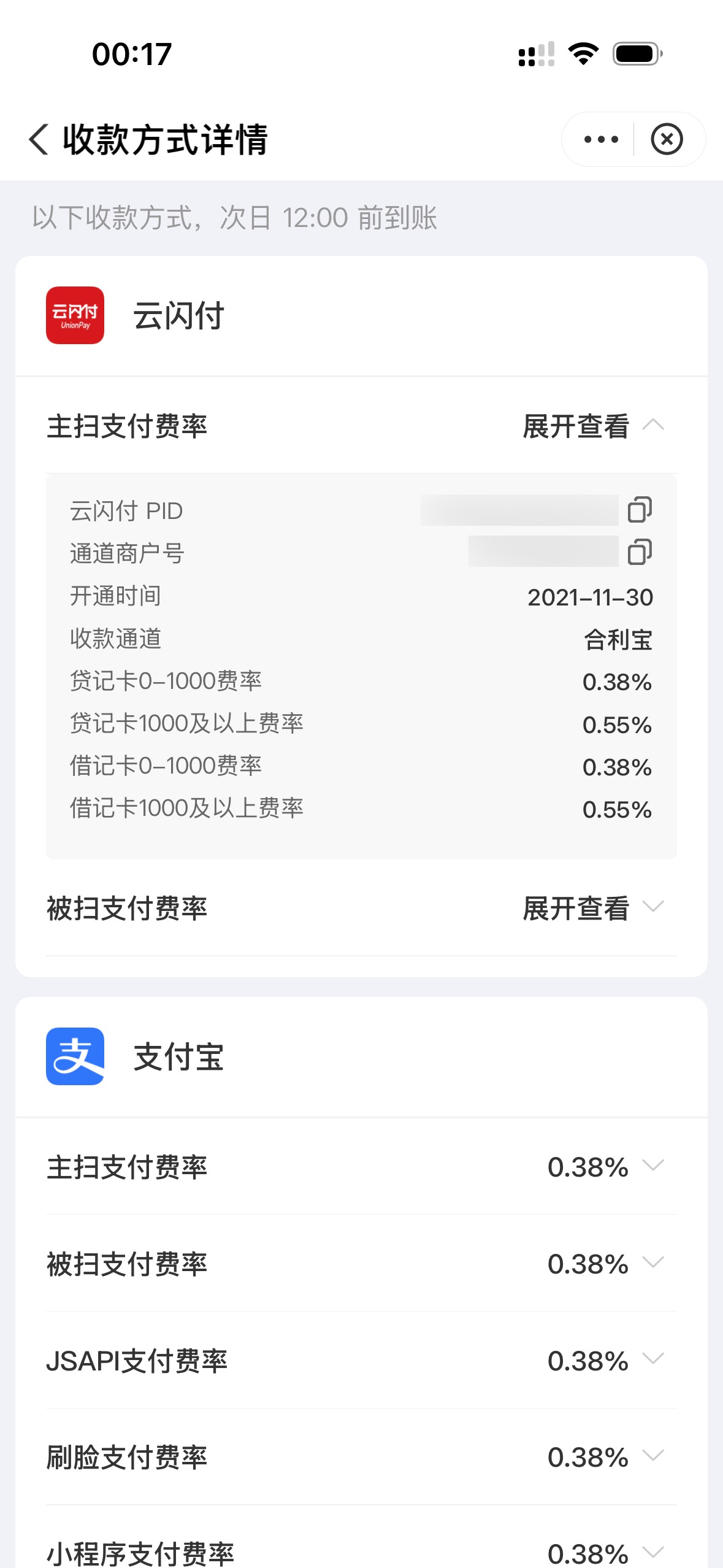Expand JSAPI支付费率 row
This screenshot has width=723, height=1568.
click(x=653, y=1360)
